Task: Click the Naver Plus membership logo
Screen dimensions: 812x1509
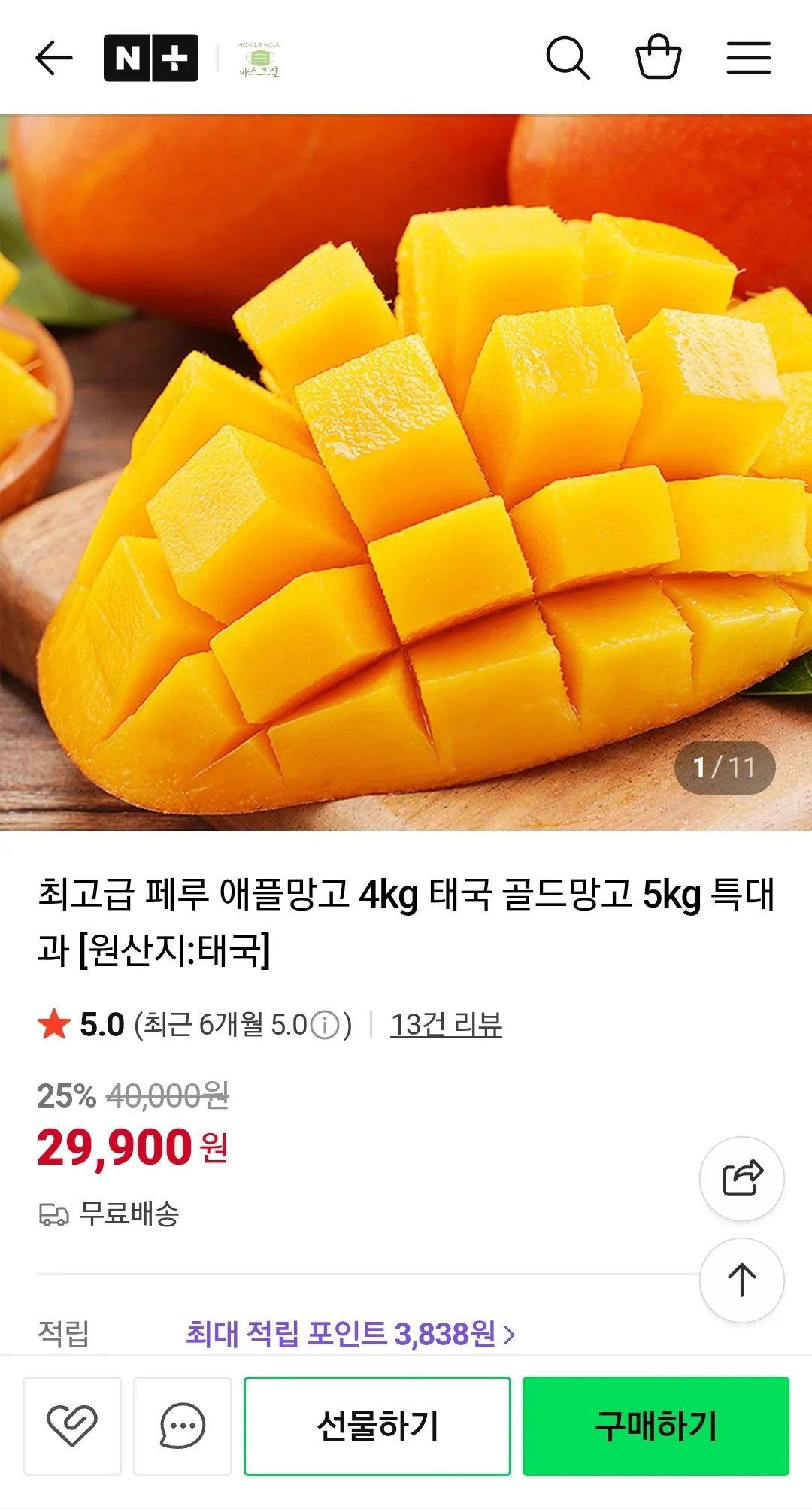Action: (x=147, y=56)
